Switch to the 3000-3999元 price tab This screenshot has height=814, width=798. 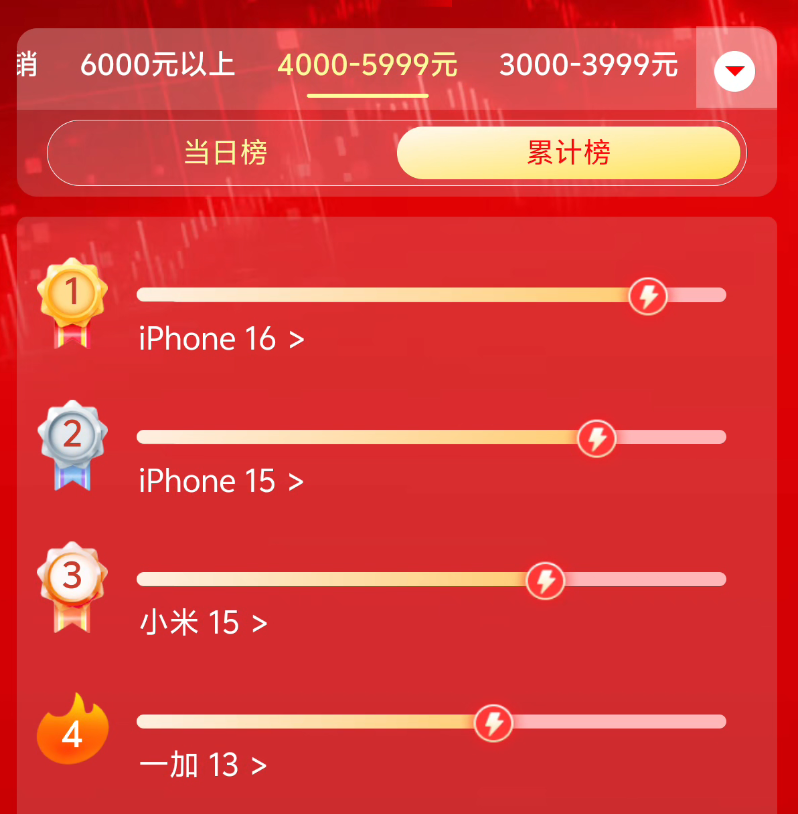588,65
